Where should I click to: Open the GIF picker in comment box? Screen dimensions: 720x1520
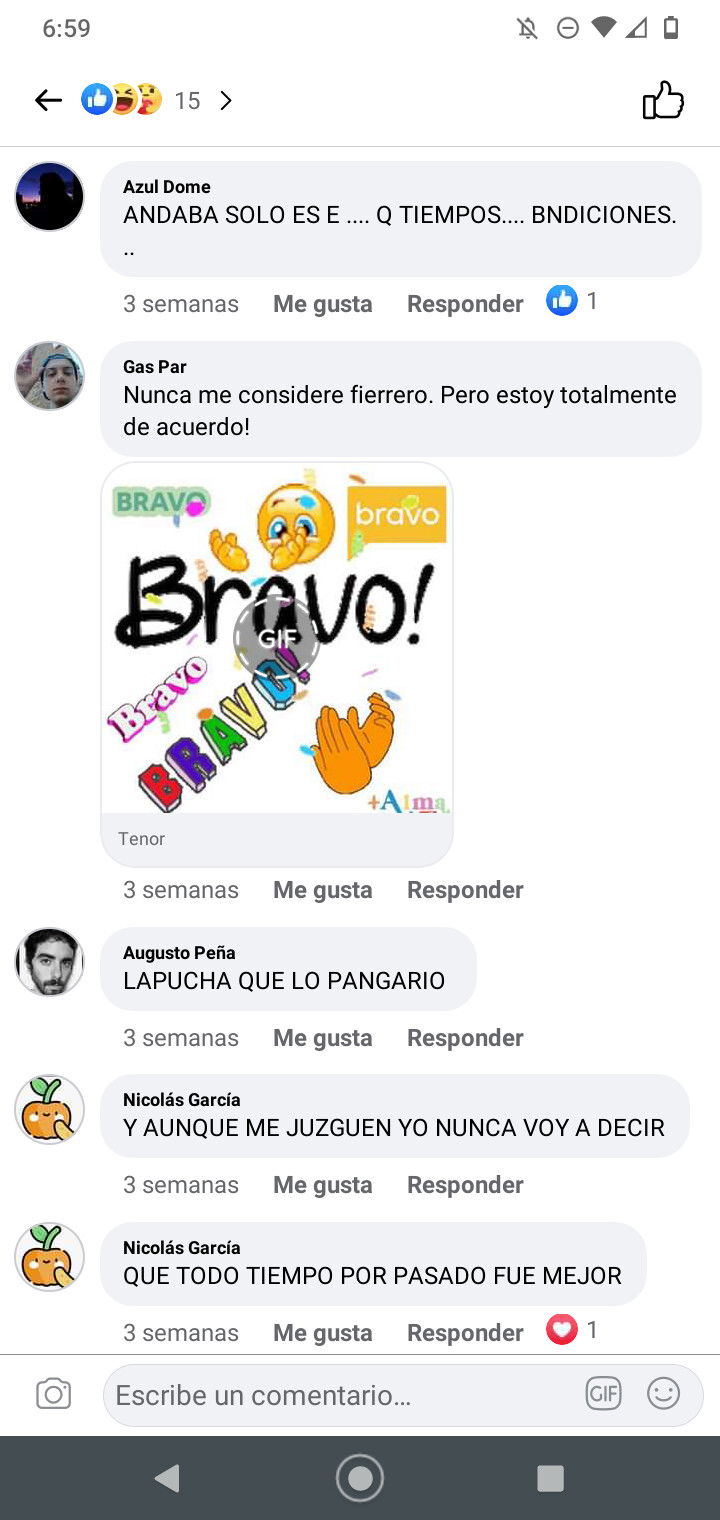[603, 1393]
